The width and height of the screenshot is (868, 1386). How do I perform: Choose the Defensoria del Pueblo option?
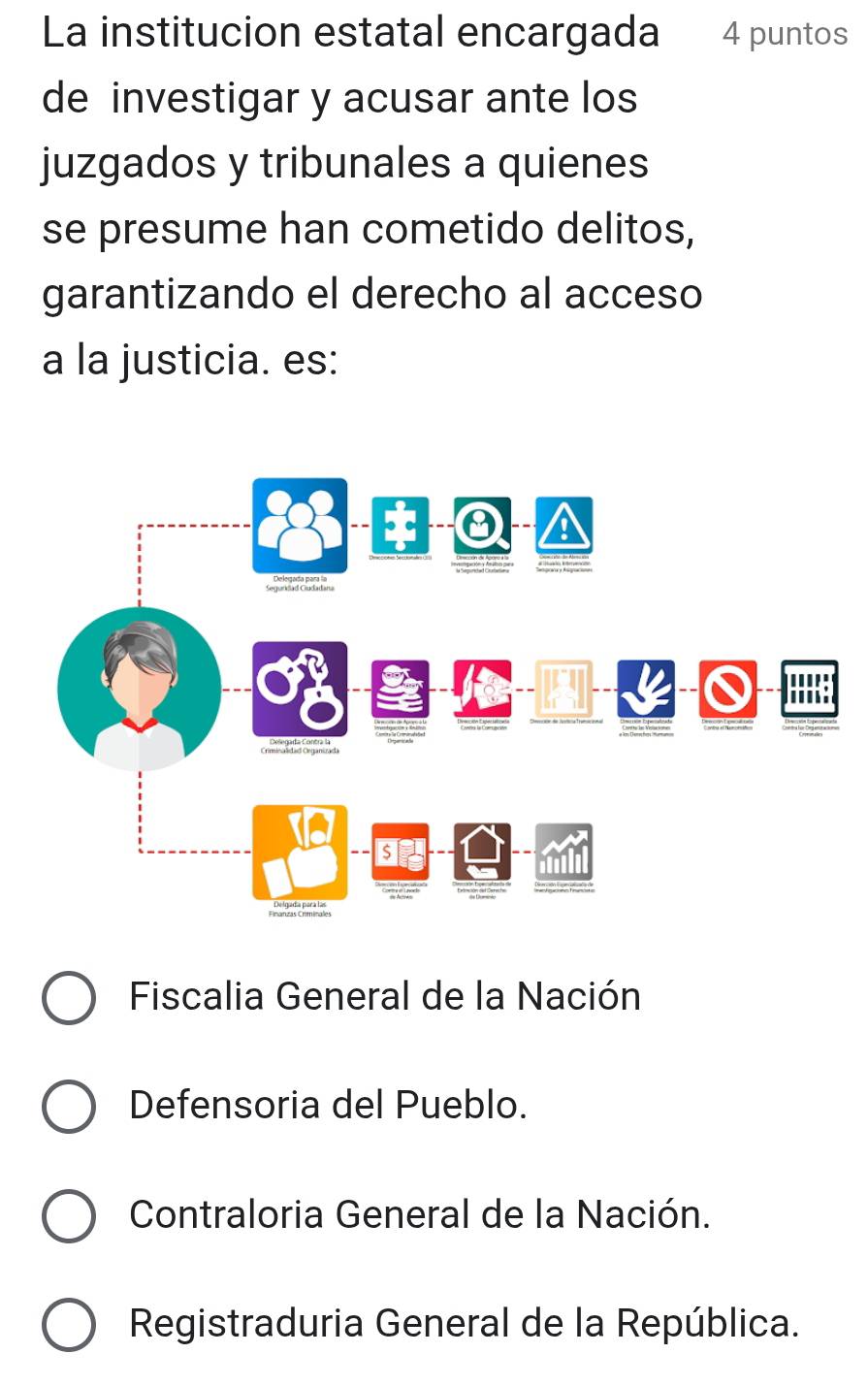[x=69, y=1106]
